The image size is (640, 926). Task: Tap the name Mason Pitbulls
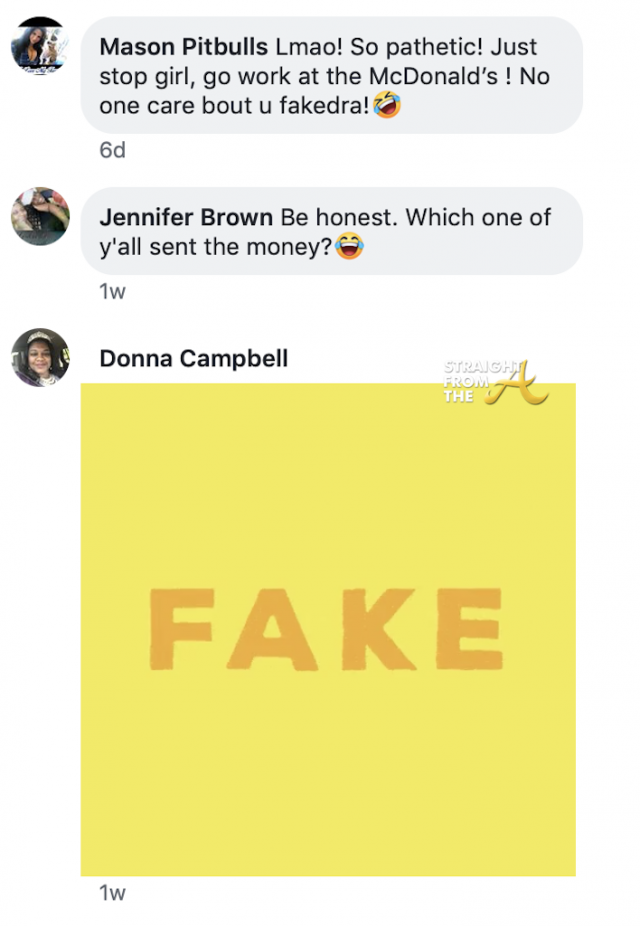pyautogui.click(x=182, y=46)
